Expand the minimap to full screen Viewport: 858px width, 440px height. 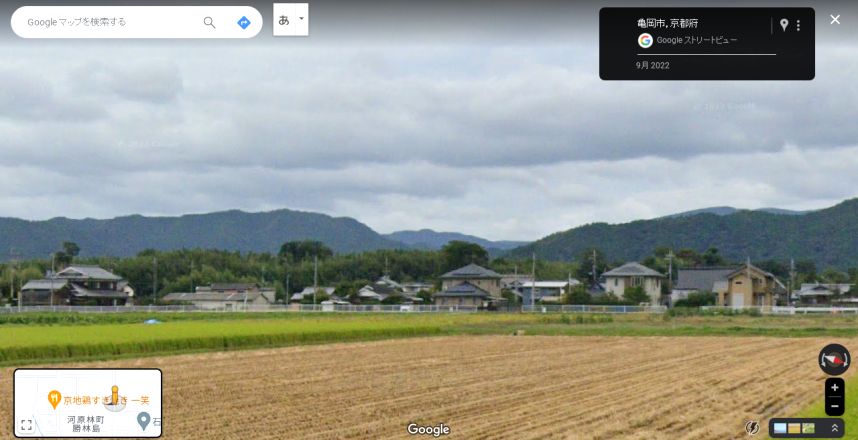pyautogui.click(x=27, y=425)
